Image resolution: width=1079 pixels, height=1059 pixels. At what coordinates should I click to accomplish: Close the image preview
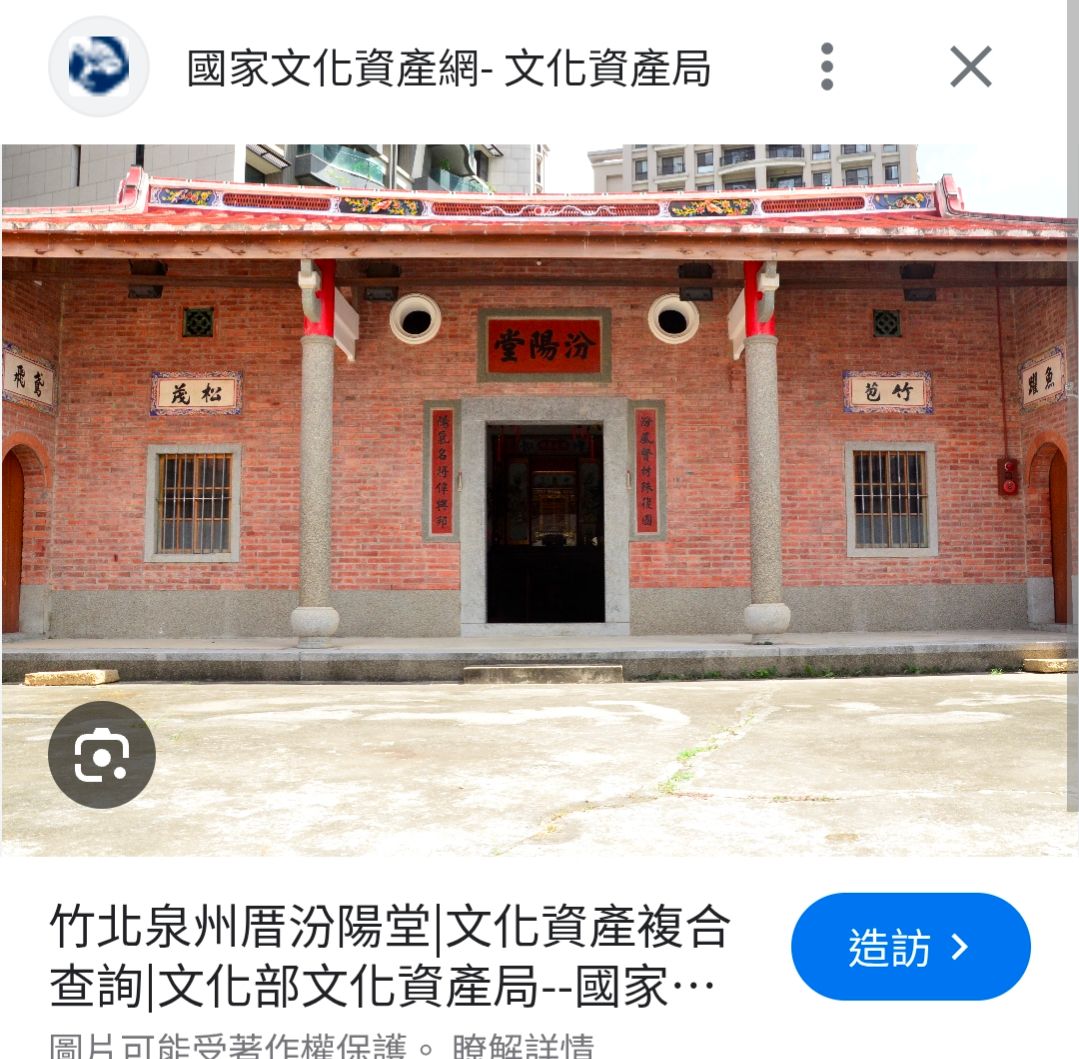tap(970, 67)
